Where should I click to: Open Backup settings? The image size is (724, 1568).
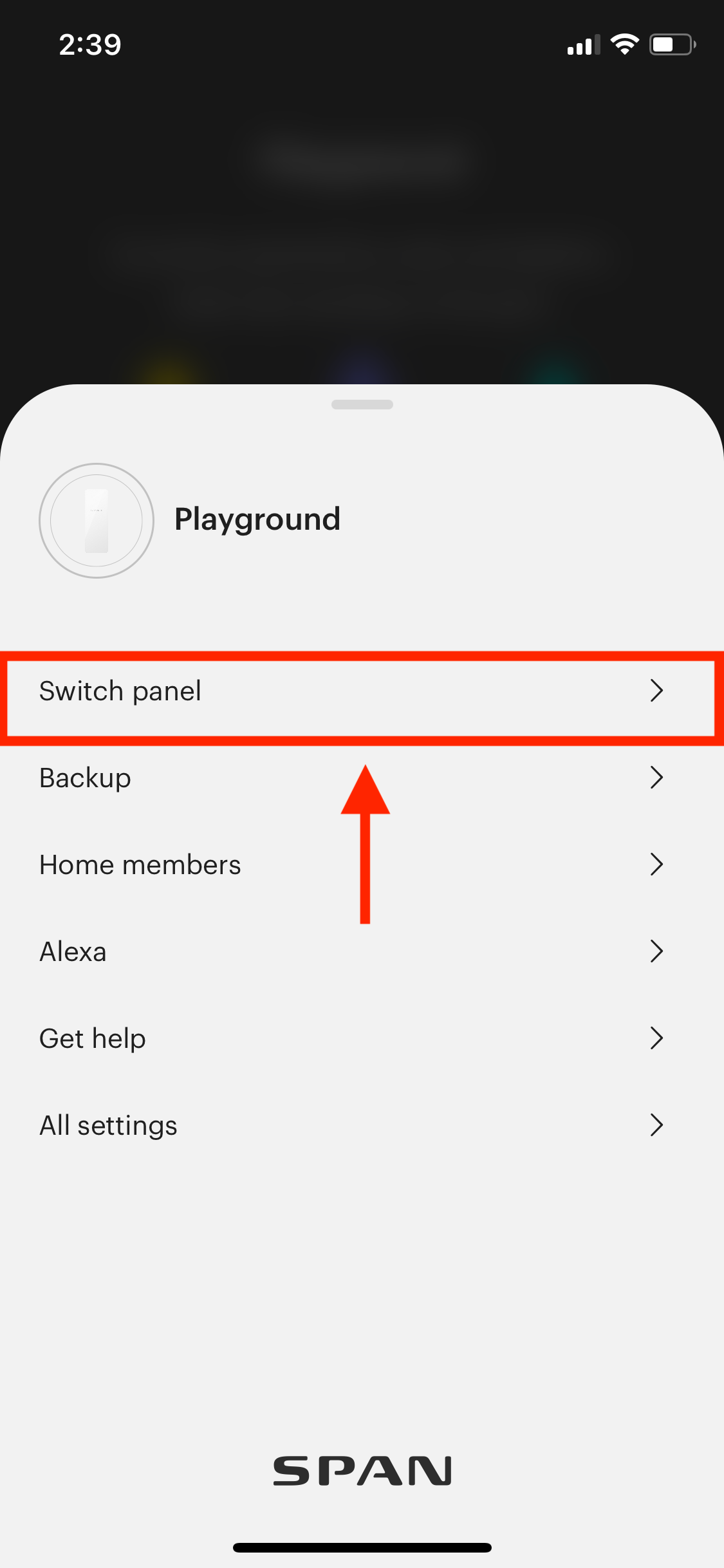pos(362,778)
